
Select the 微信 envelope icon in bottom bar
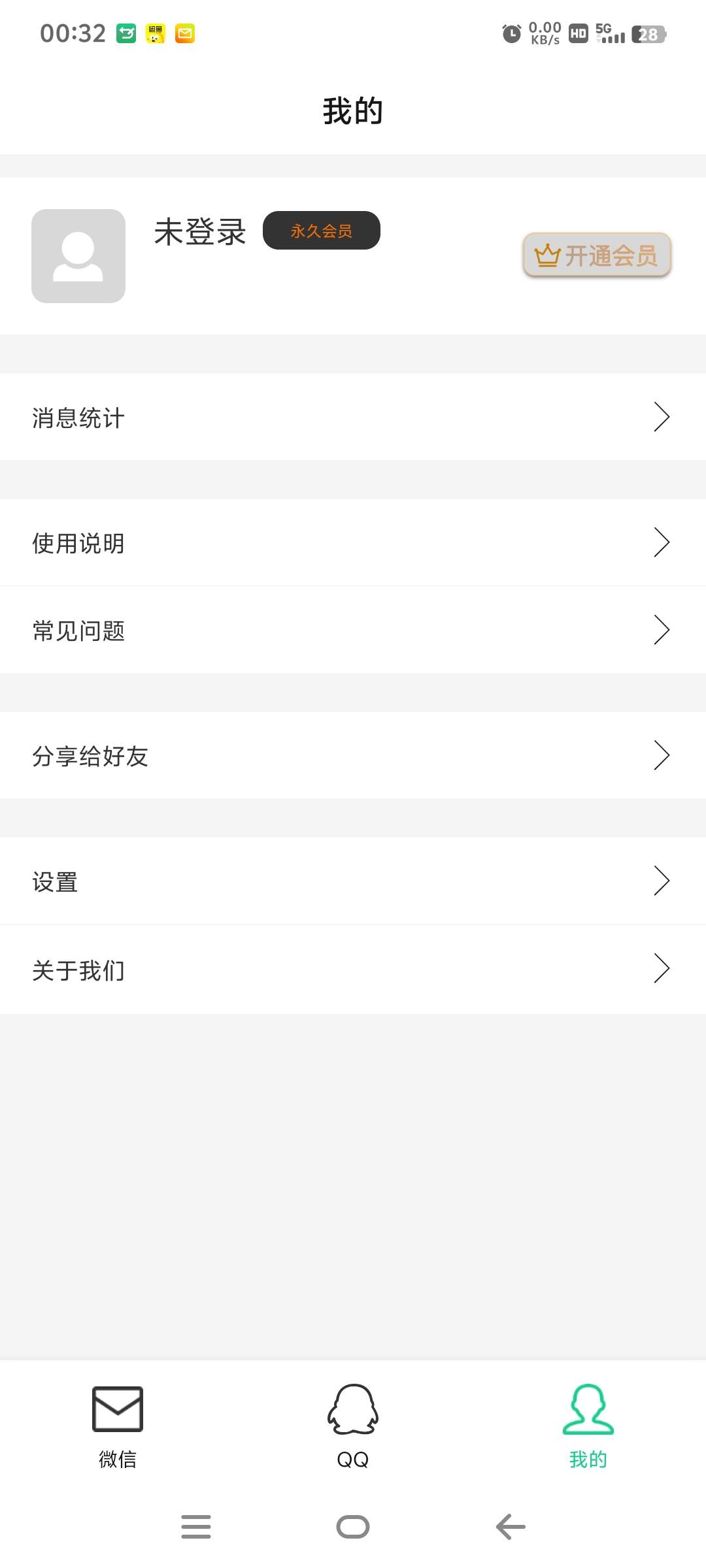[x=117, y=1409]
